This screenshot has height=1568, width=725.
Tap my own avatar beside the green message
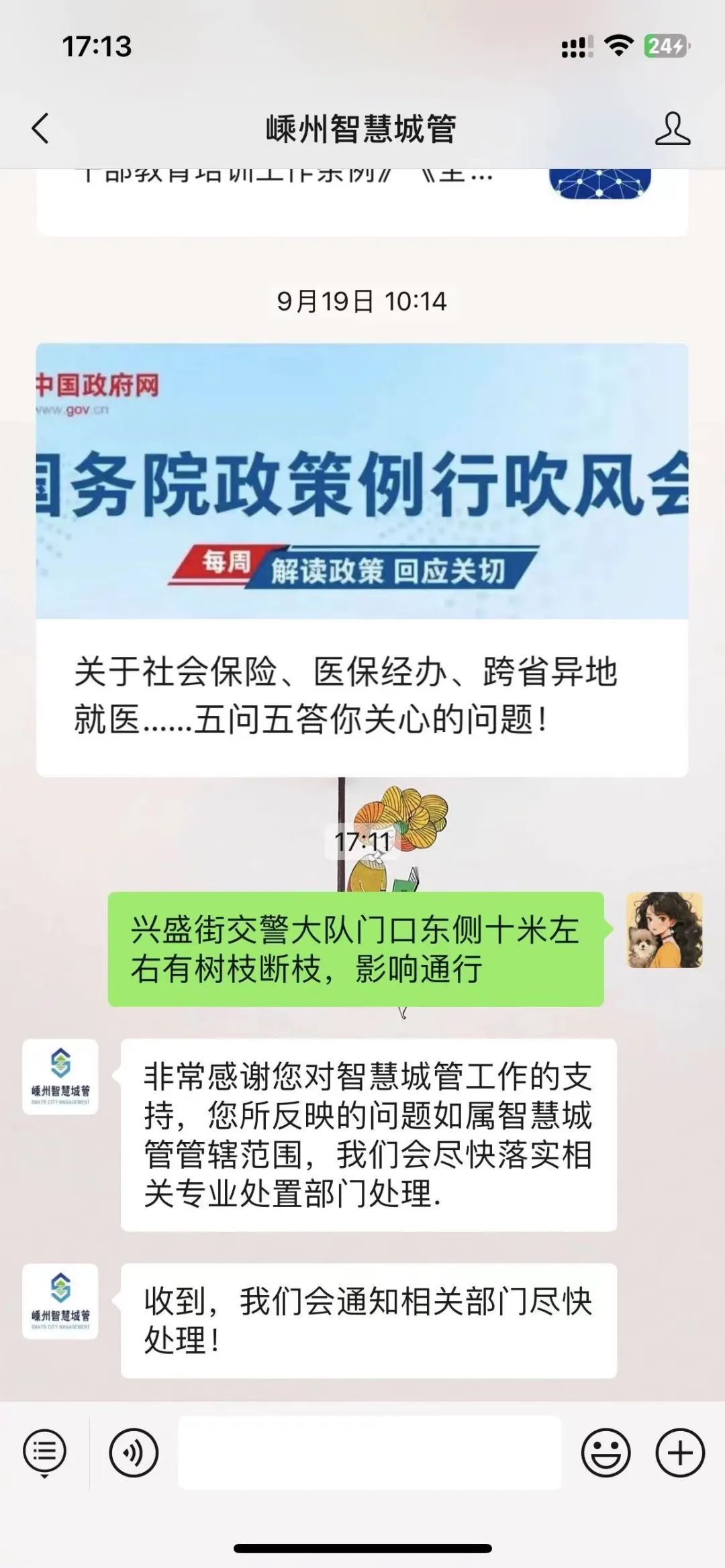click(664, 930)
